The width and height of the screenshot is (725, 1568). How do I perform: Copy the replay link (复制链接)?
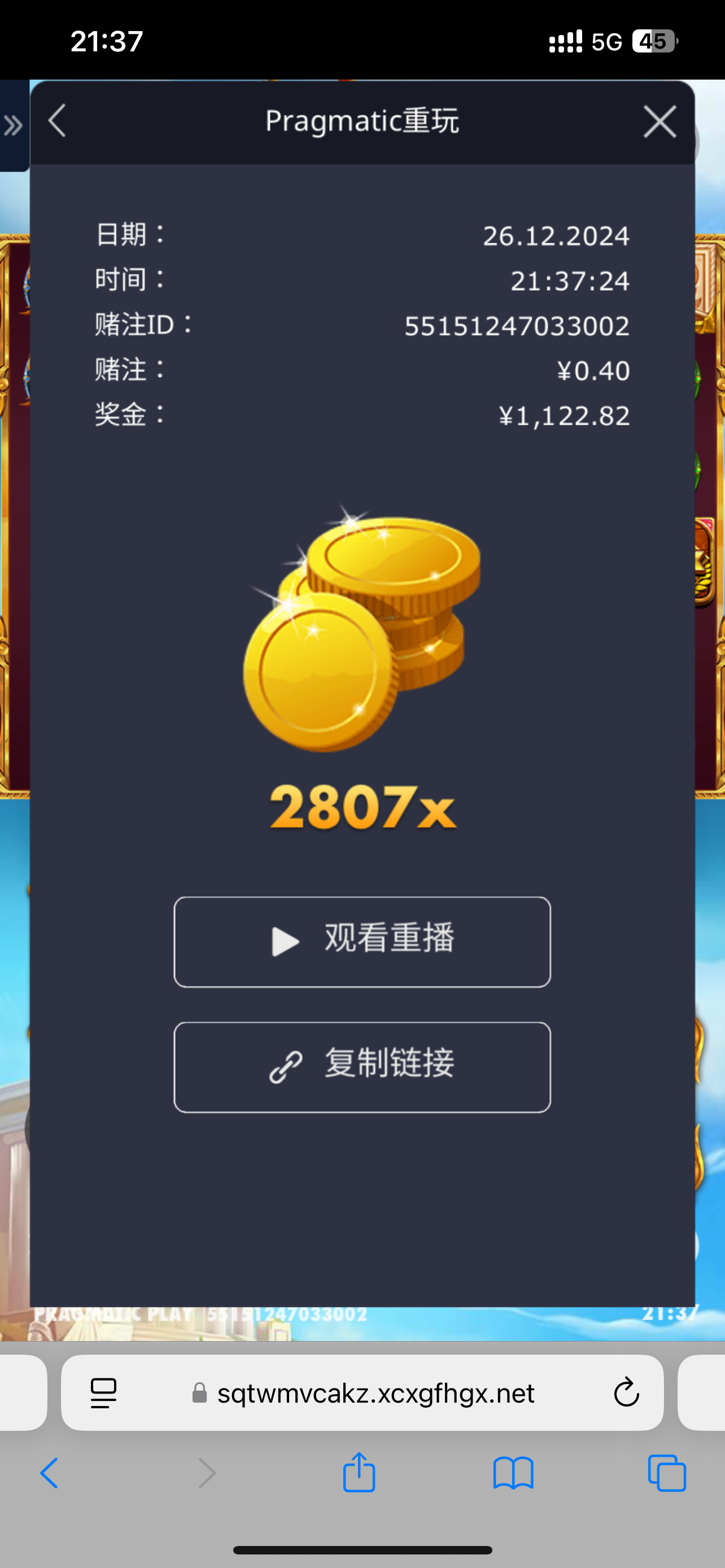362,1066
